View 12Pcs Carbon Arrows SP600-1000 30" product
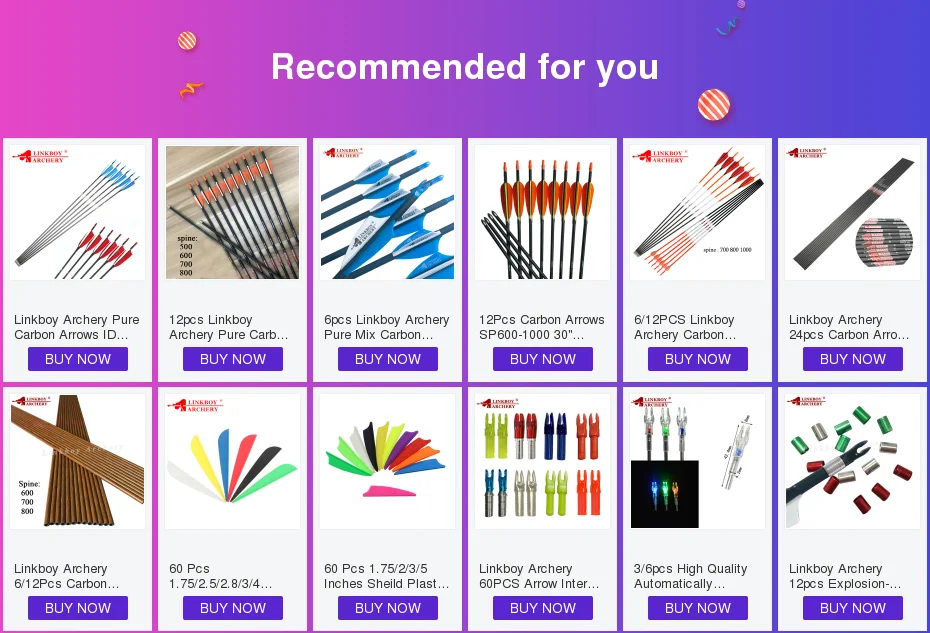 [542, 213]
